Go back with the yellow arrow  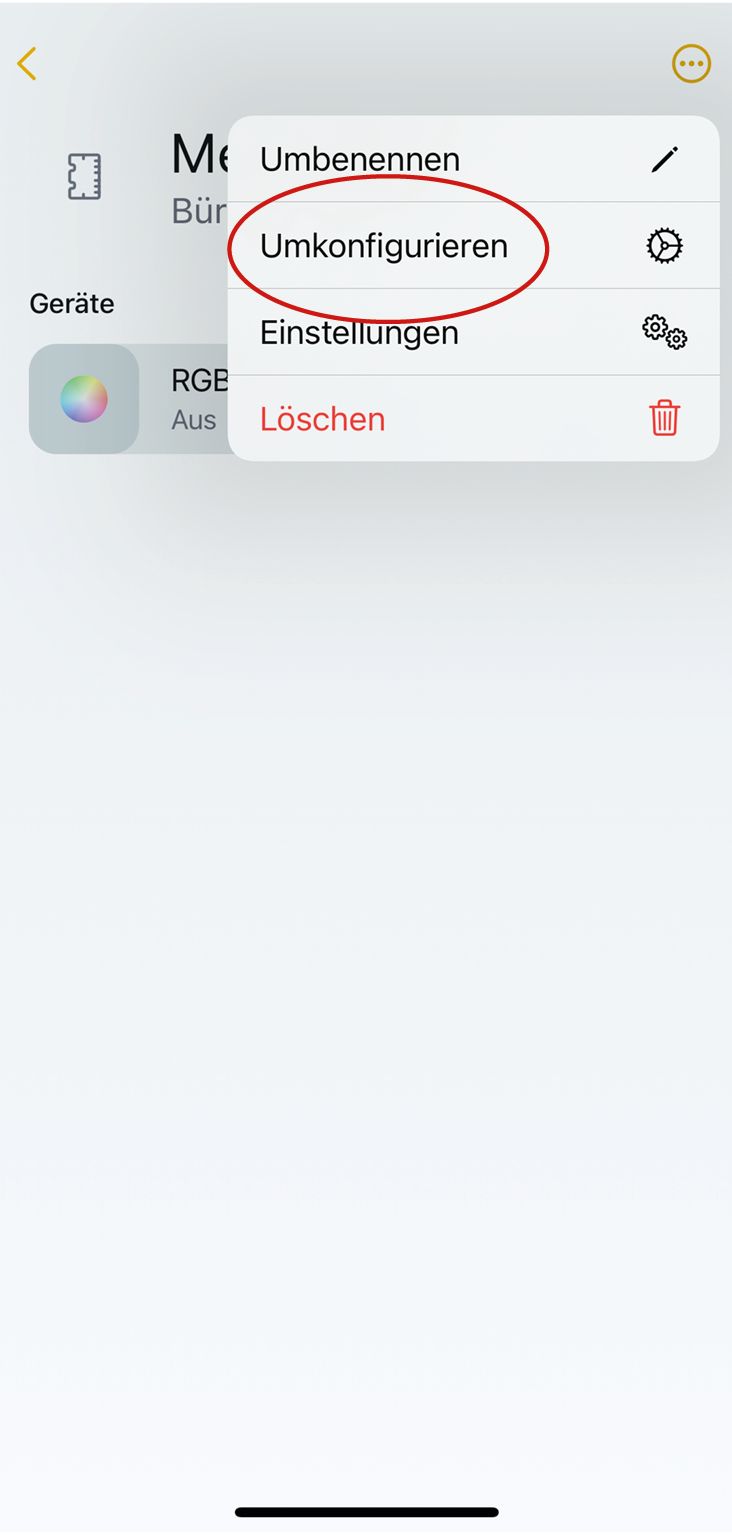coord(27,64)
